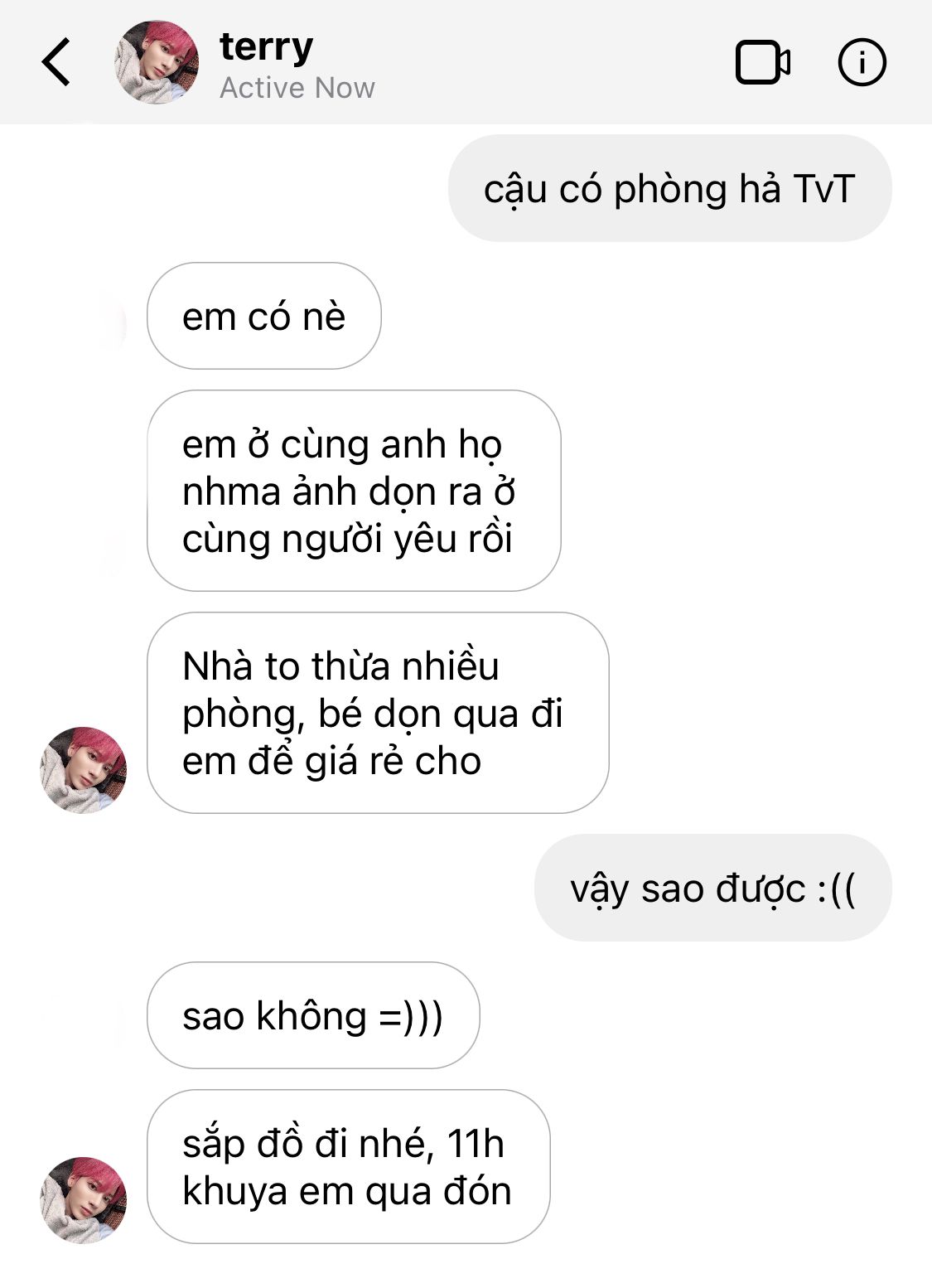Open terry's profile from header name
This screenshot has width=932, height=1288.
click(x=266, y=47)
